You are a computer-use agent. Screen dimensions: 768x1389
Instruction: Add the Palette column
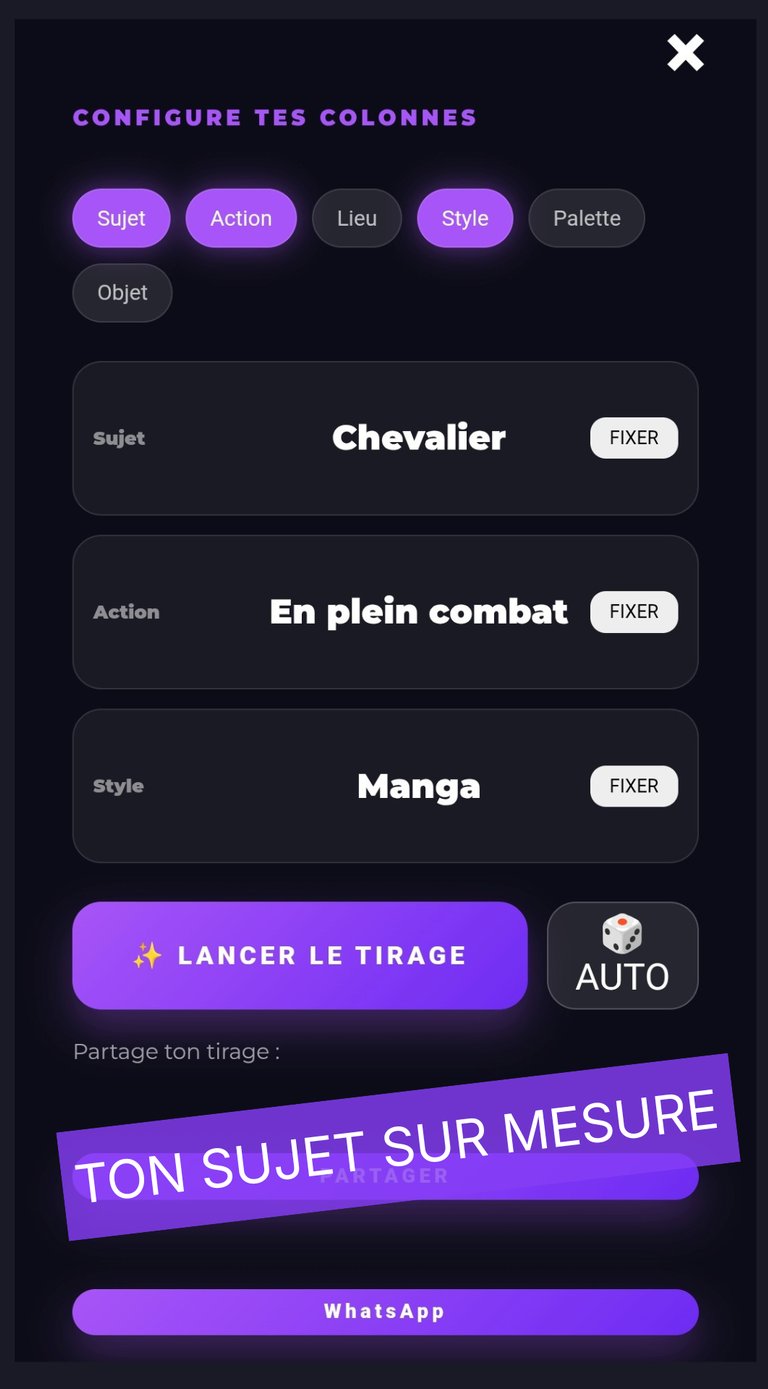tap(587, 218)
